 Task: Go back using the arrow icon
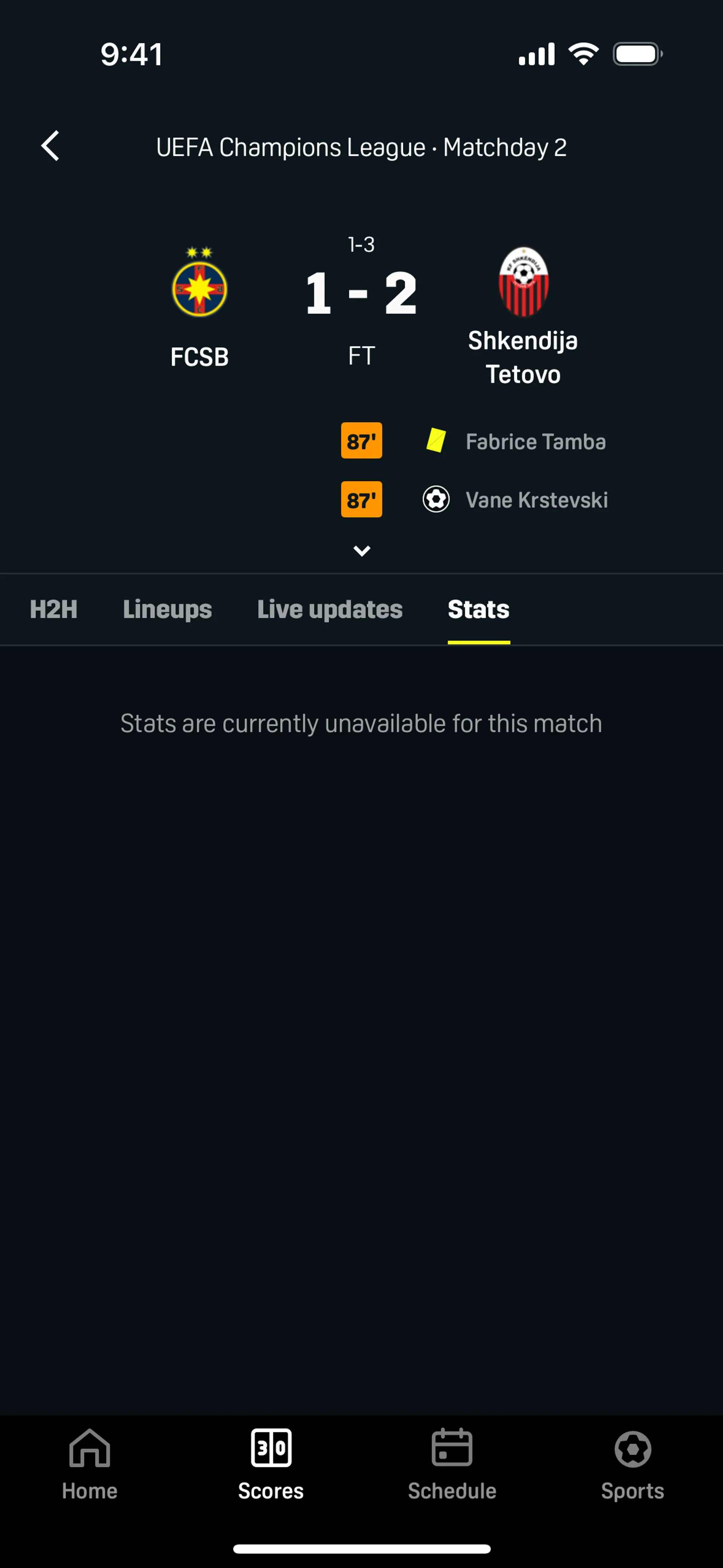(x=50, y=146)
